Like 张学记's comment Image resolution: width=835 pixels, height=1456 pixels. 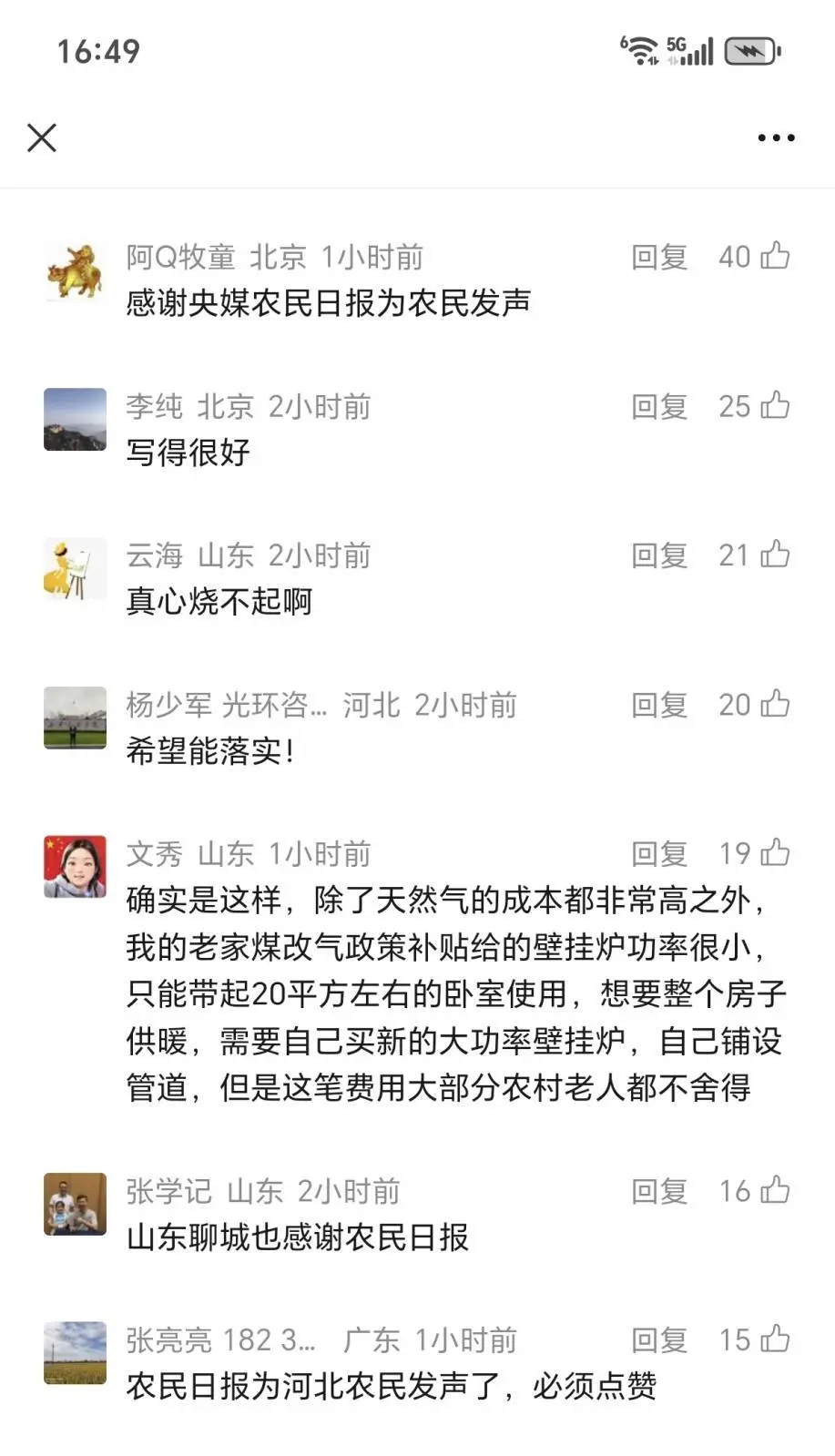click(x=775, y=1189)
